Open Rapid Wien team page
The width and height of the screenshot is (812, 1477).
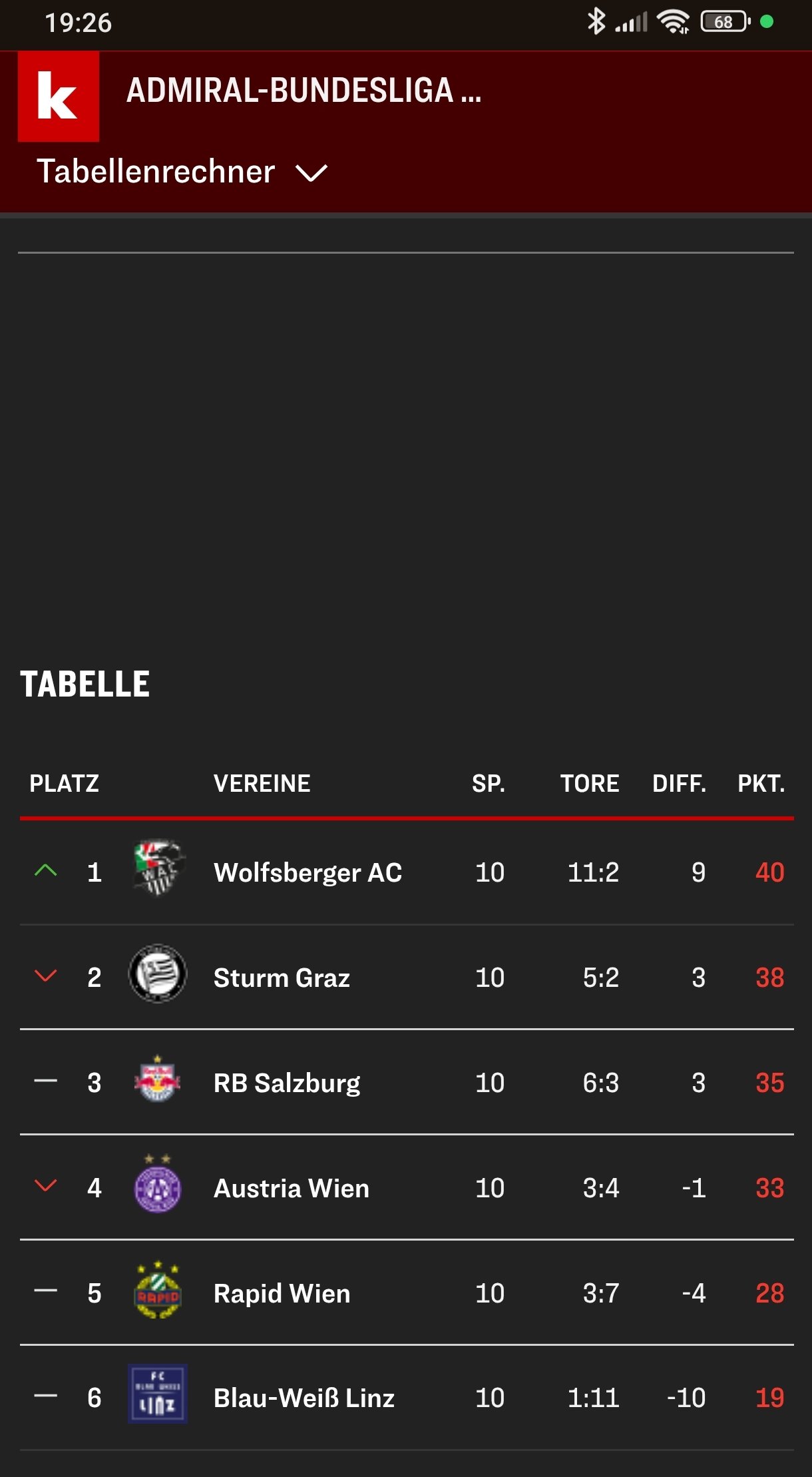(x=282, y=1293)
